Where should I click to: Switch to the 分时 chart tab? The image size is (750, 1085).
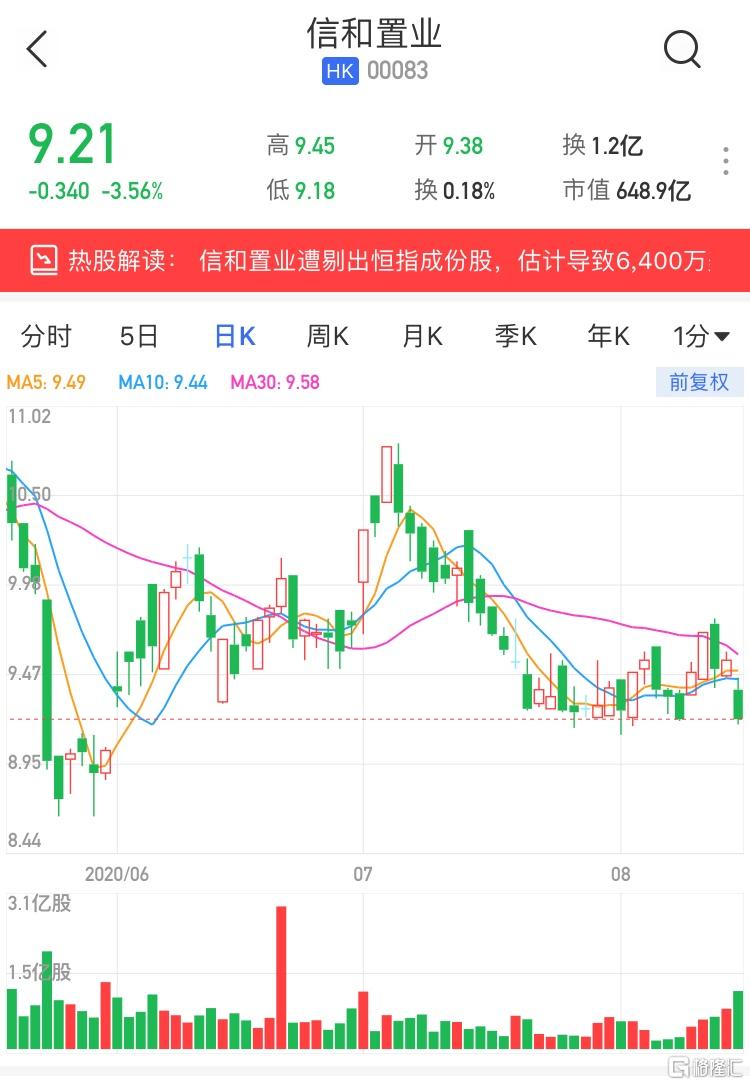tap(46, 337)
